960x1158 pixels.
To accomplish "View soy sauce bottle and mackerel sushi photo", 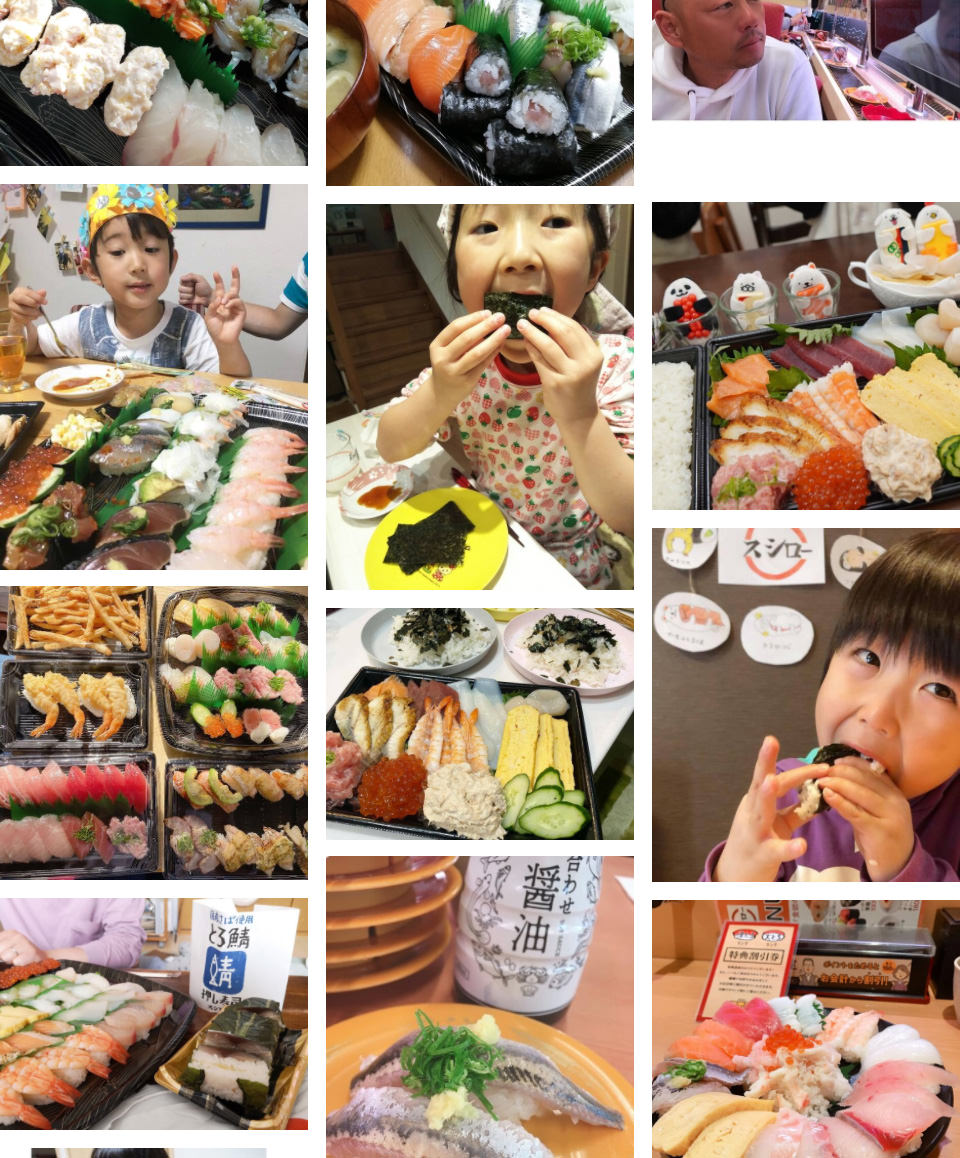I will pos(479,1006).
